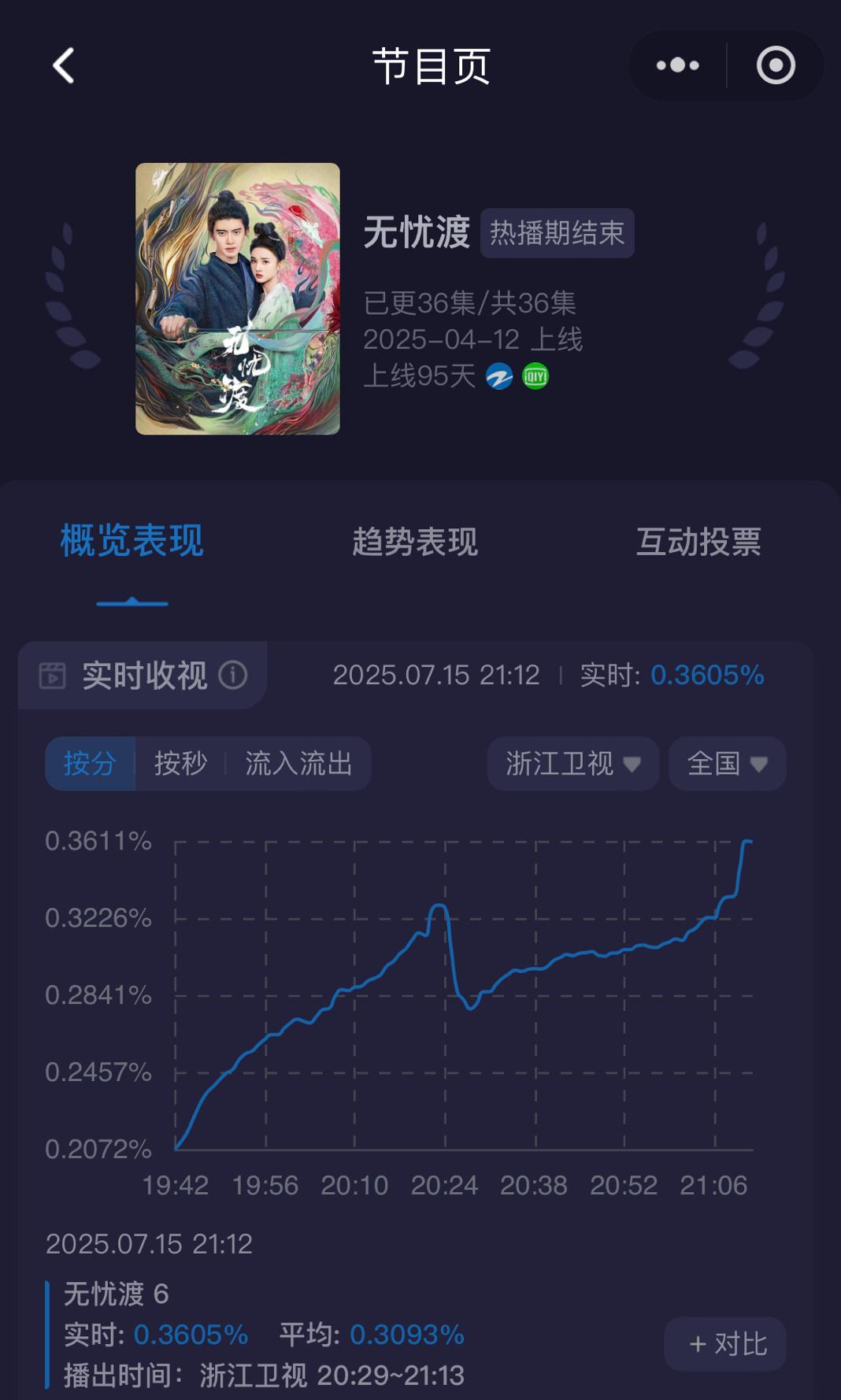Go back using the top-left arrow
Screen dimensions: 841x1400
64,65
